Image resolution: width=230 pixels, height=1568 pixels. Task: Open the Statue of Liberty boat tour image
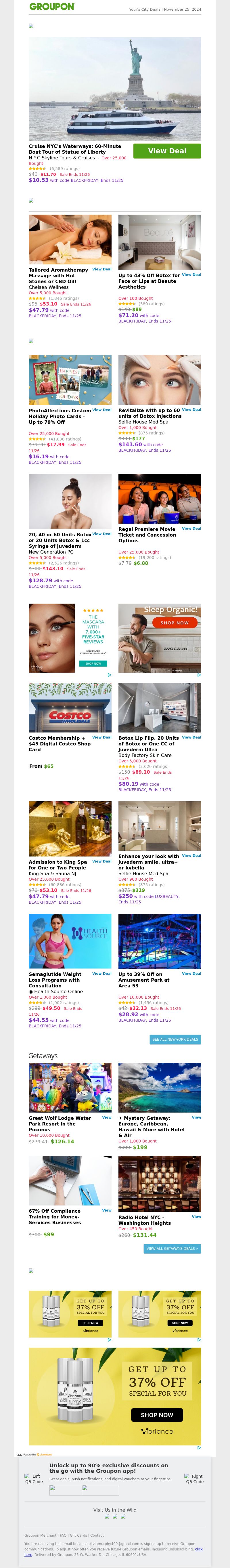coord(114,88)
